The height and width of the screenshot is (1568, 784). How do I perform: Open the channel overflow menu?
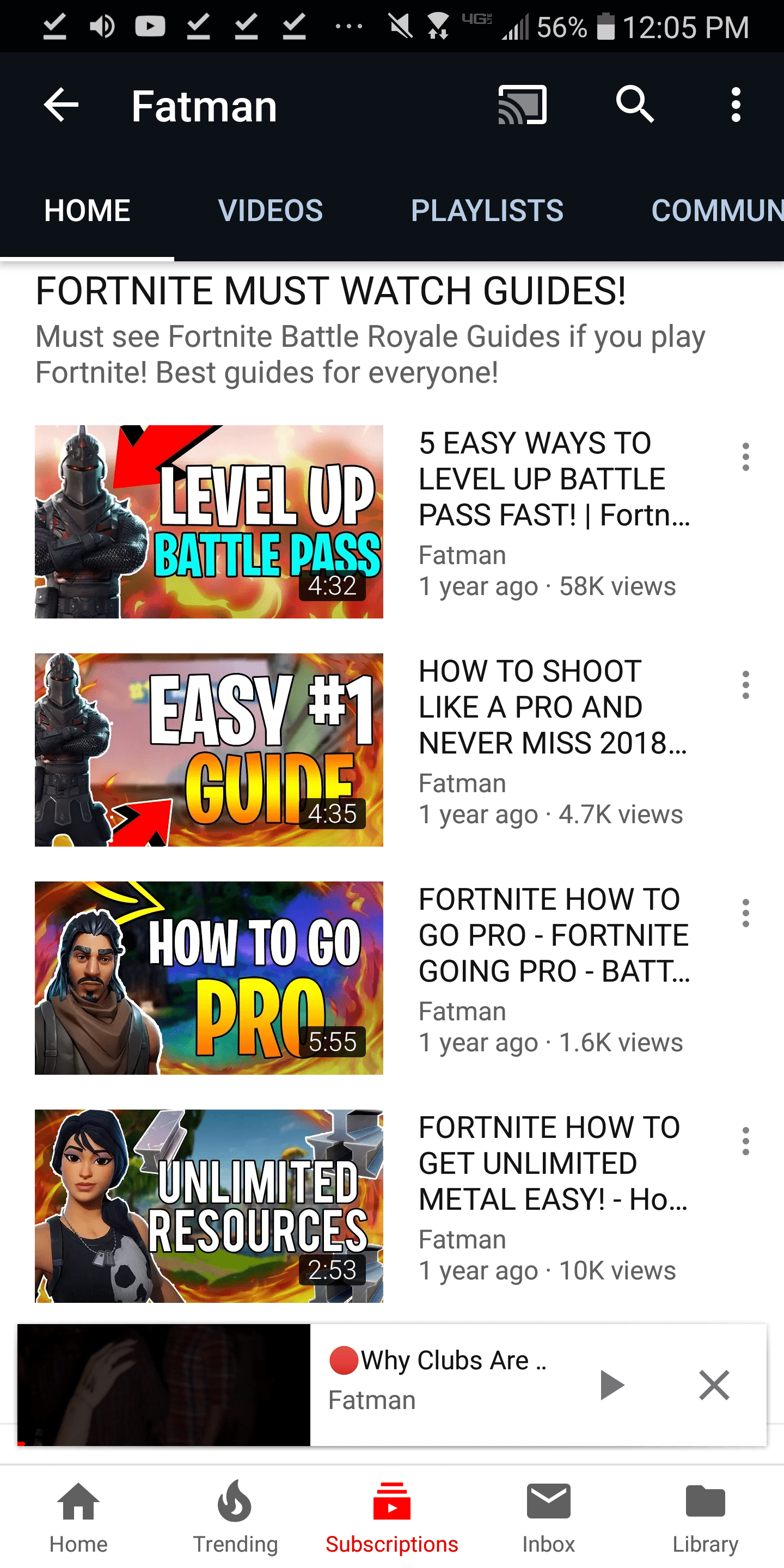coord(736,105)
